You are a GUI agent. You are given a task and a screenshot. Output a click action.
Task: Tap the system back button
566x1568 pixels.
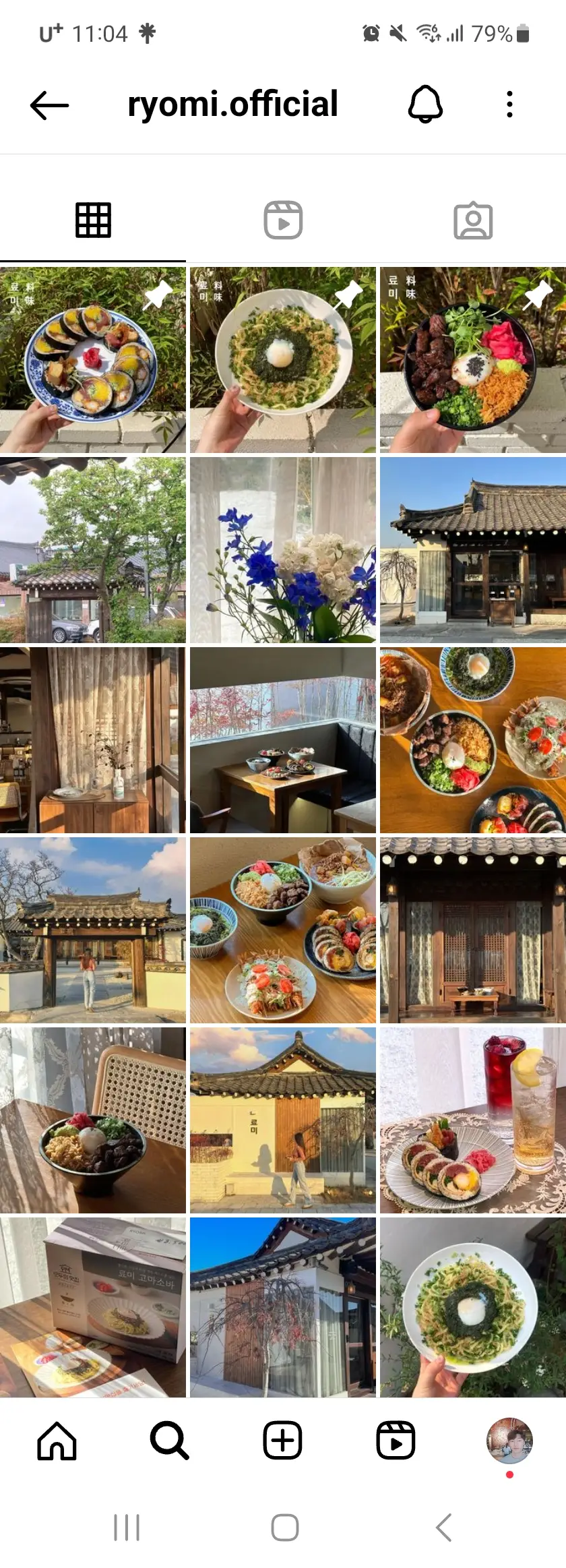(x=443, y=1528)
